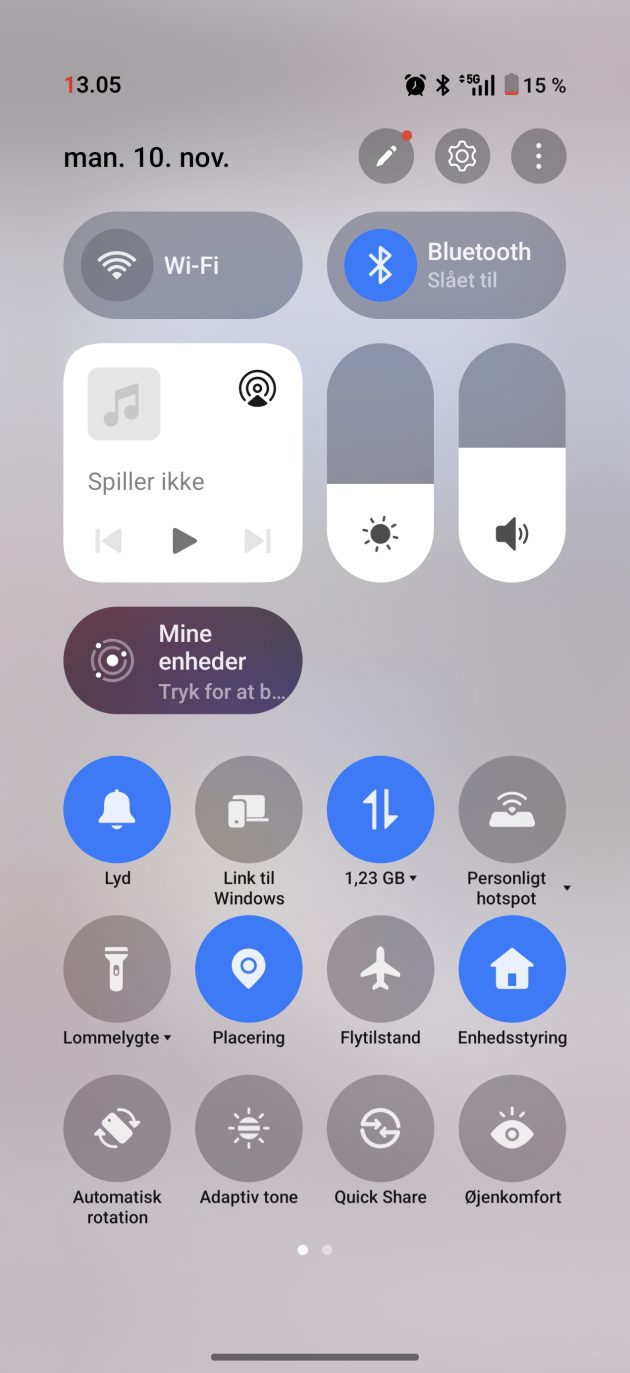Enable Flytilstand airplane mode
The width and height of the screenshot is (630, 1373).
pos(380,968)
